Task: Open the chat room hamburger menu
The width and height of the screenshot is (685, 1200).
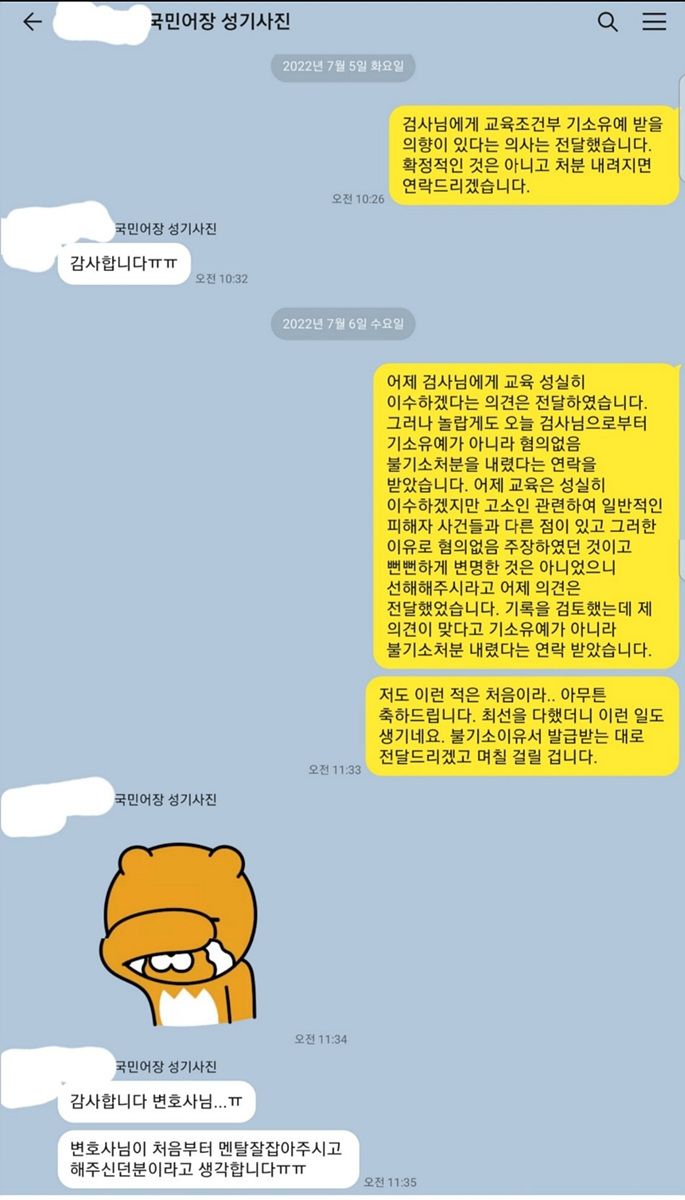Action: click(x=654, y=22)
